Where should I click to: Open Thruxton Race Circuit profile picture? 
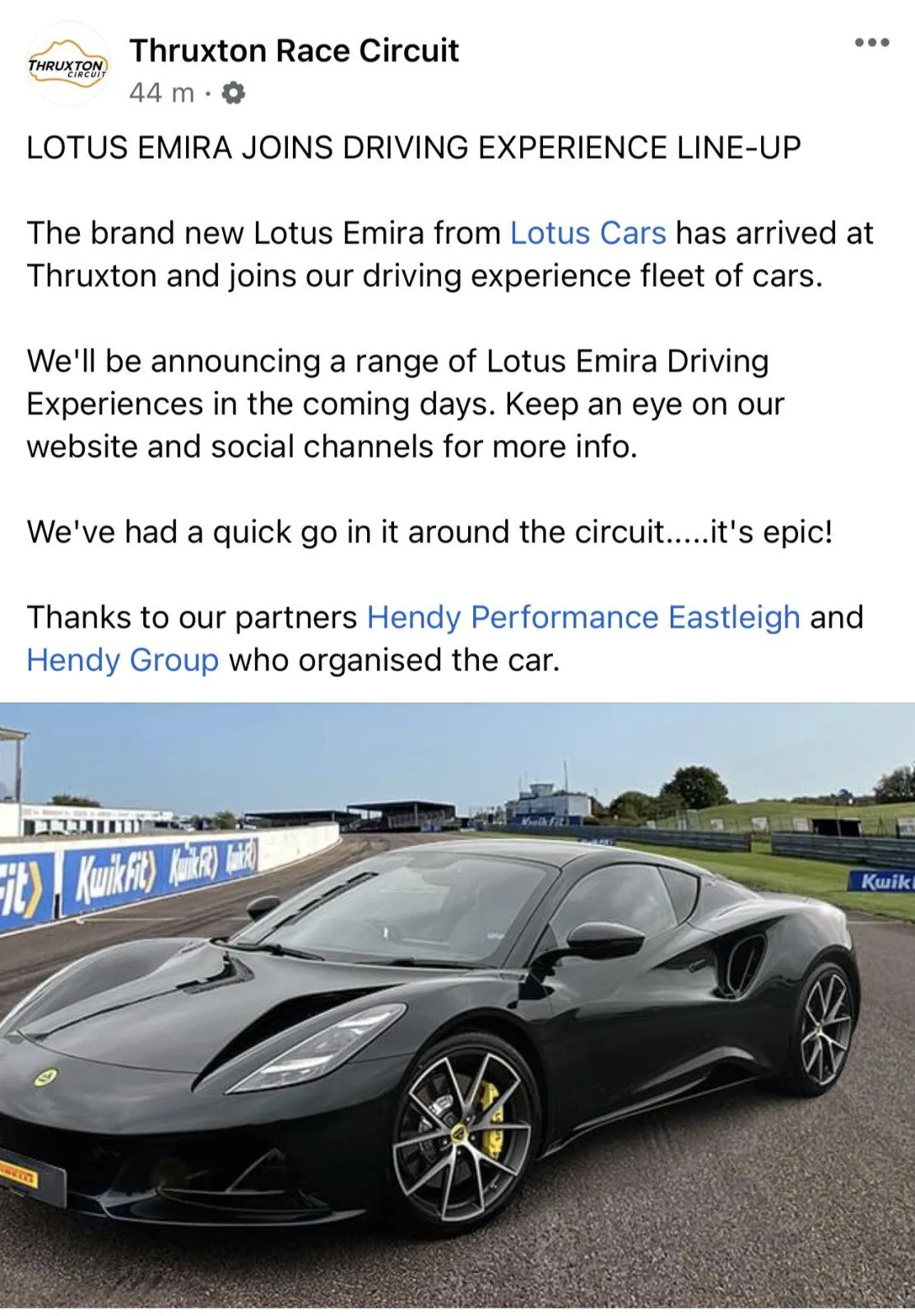coord(67,66)
